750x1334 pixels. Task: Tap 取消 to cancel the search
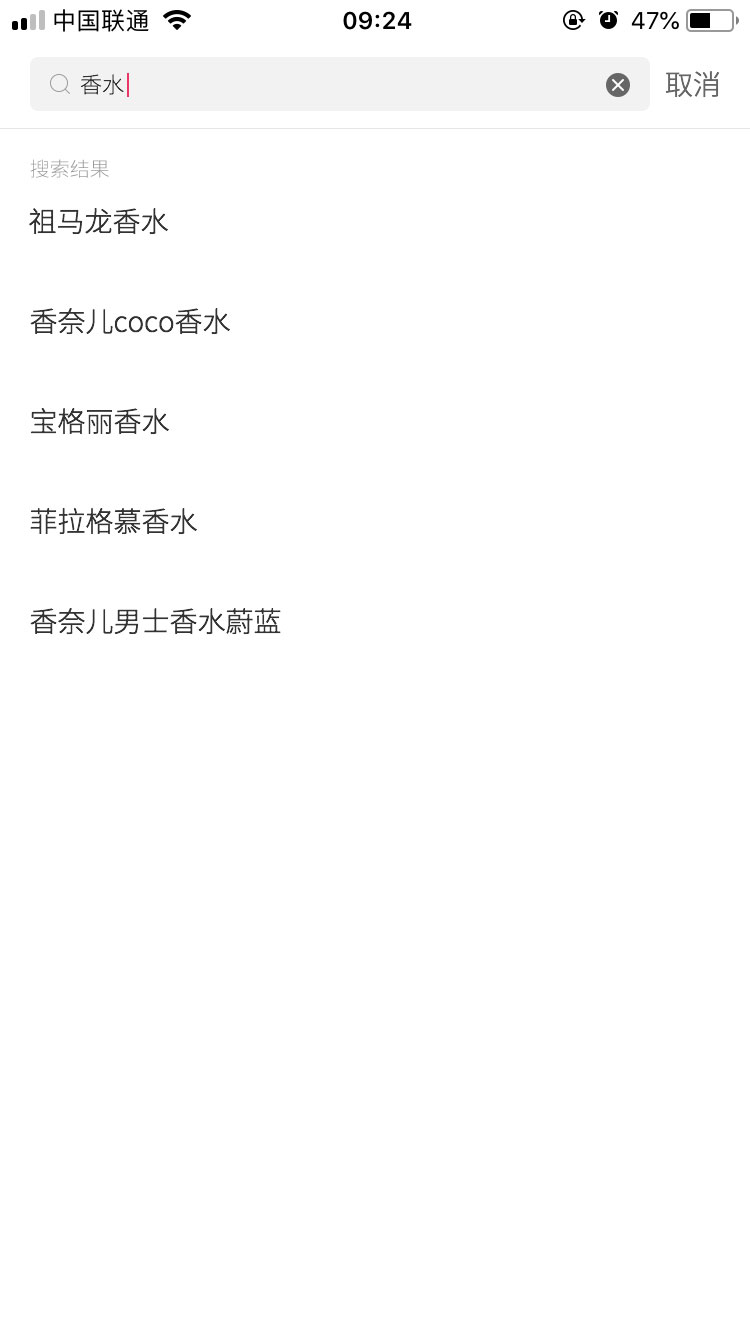pyautogui.click(x=693, y=85)
